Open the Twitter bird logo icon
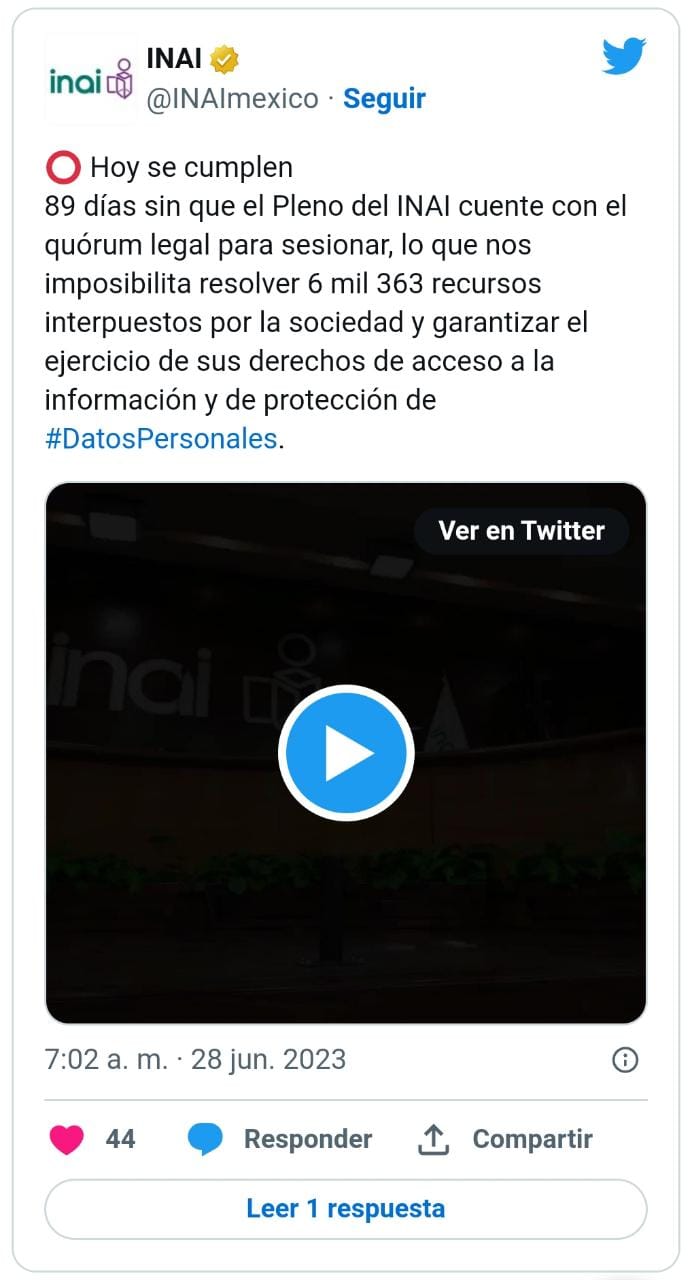 624,56
